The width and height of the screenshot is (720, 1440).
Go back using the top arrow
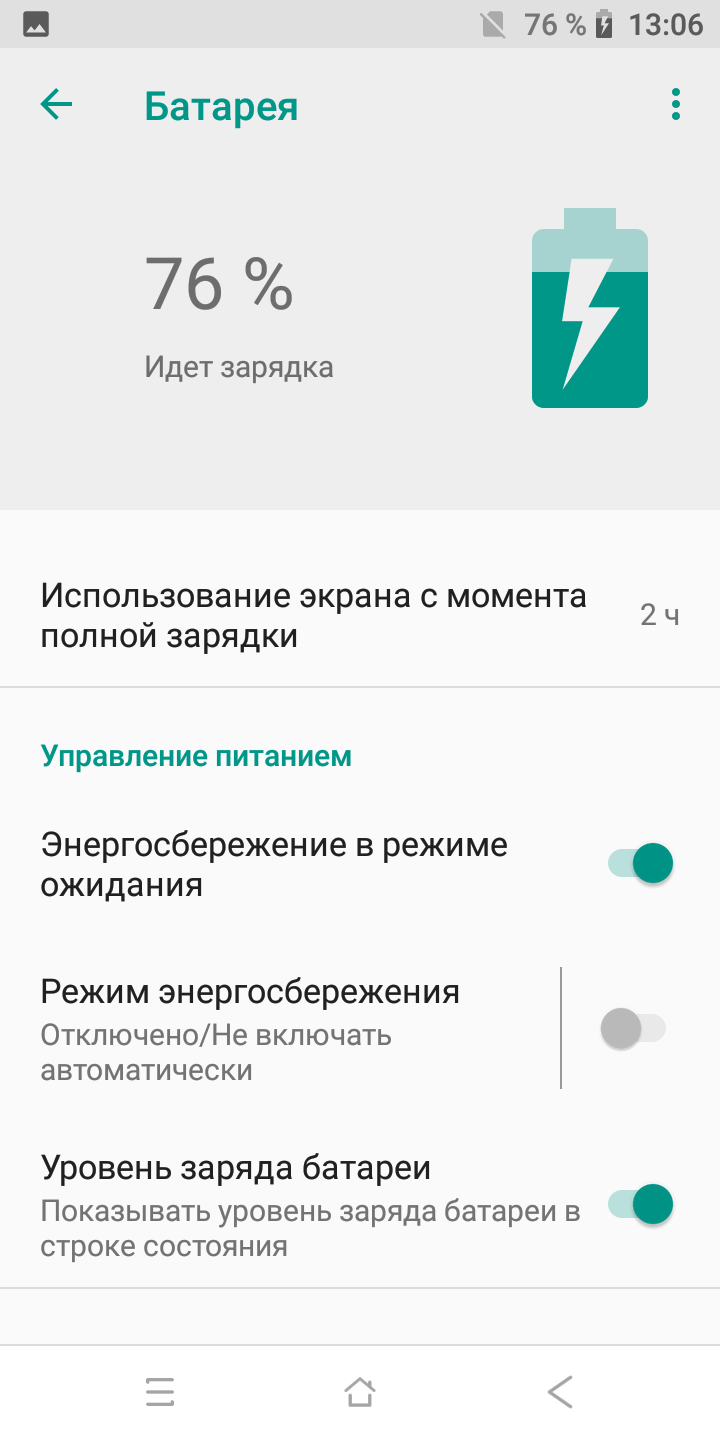point(57,105)
